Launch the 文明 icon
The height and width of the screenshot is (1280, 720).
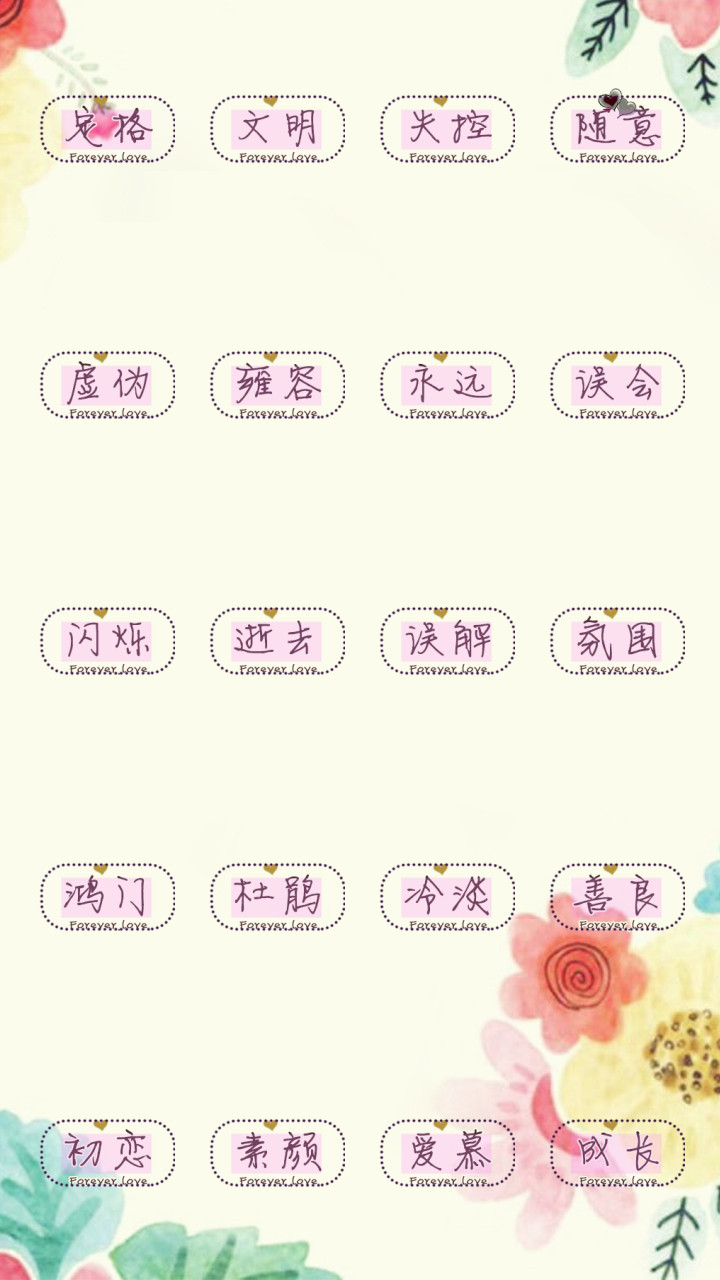tap(278, 129)
